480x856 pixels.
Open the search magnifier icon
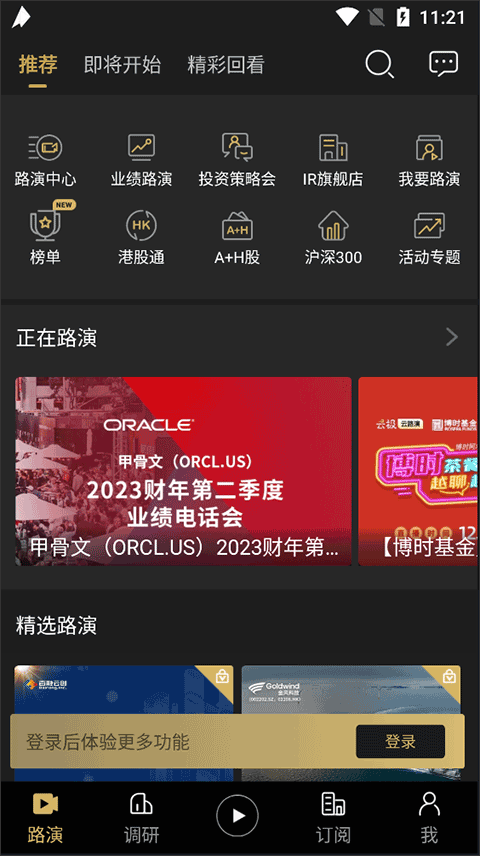point(380,64)
